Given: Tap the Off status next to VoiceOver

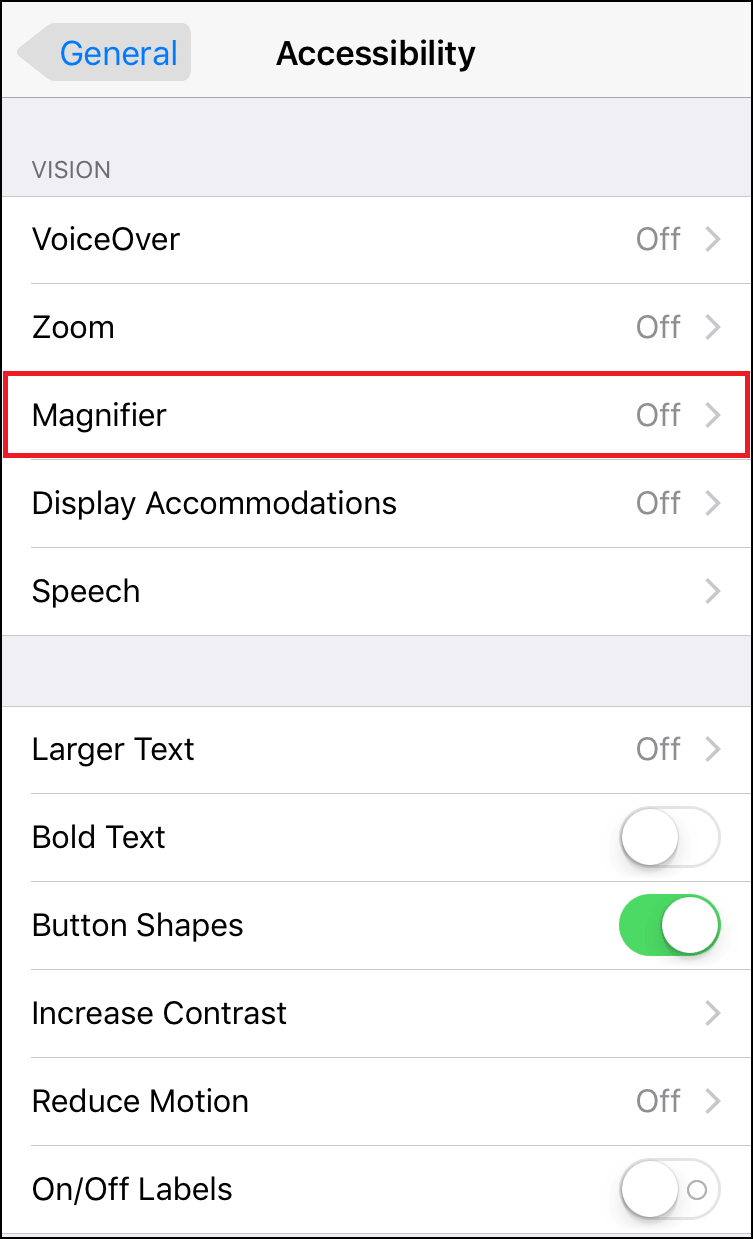Looking at the screenshot, I should (658, 239).
